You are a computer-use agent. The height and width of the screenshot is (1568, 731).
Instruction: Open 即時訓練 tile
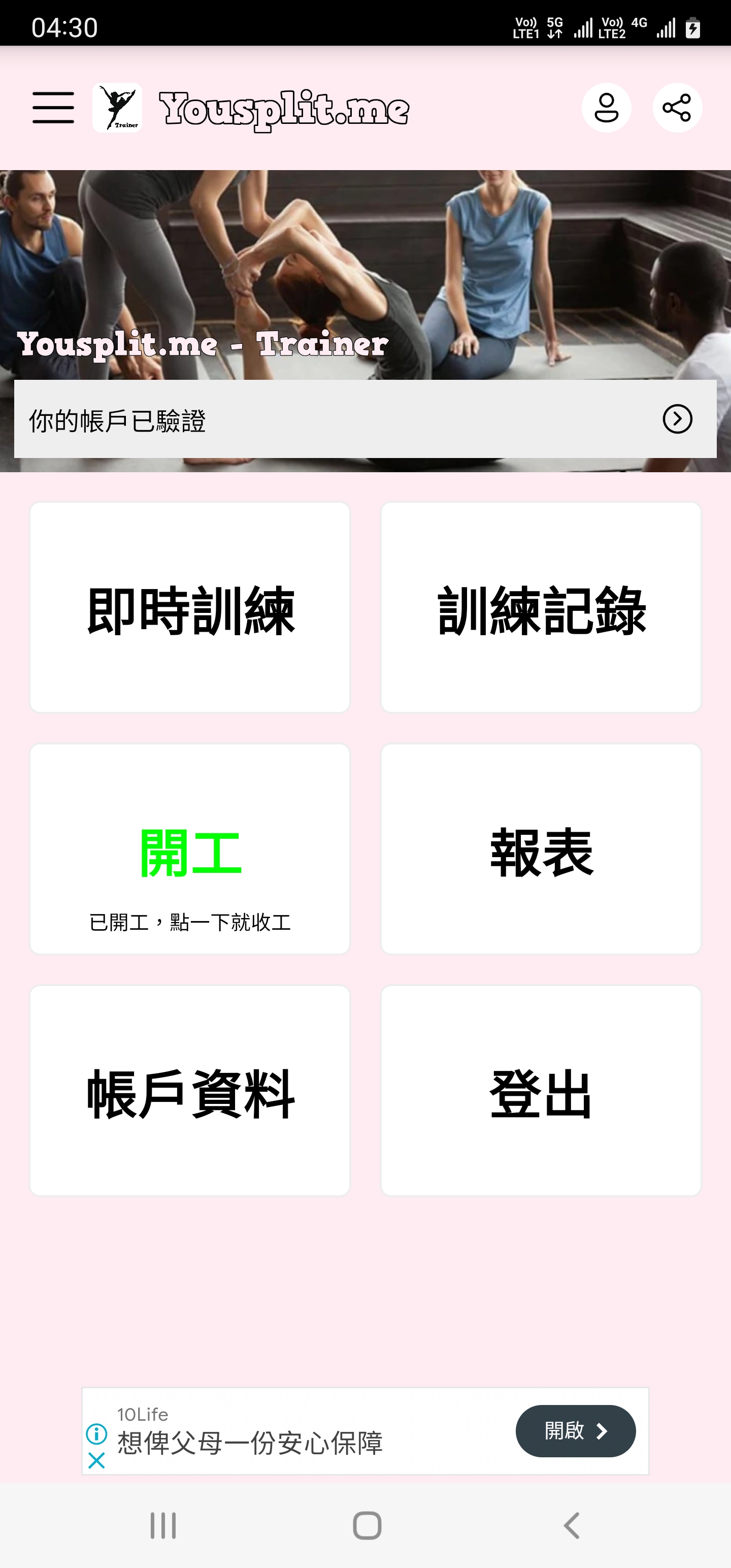190,607
